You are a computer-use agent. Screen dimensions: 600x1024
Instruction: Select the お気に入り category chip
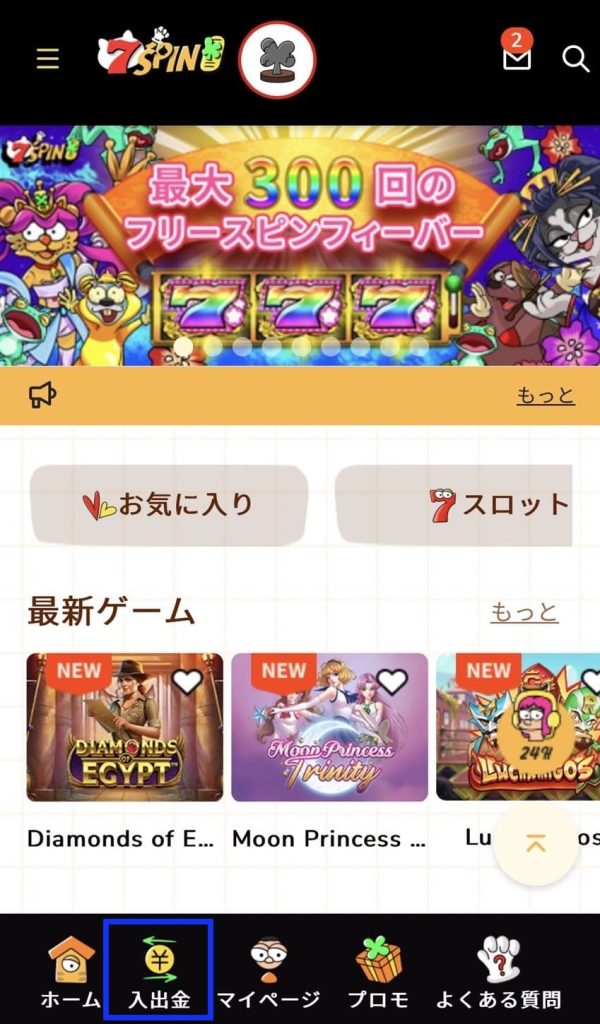[x=168, y=505]
